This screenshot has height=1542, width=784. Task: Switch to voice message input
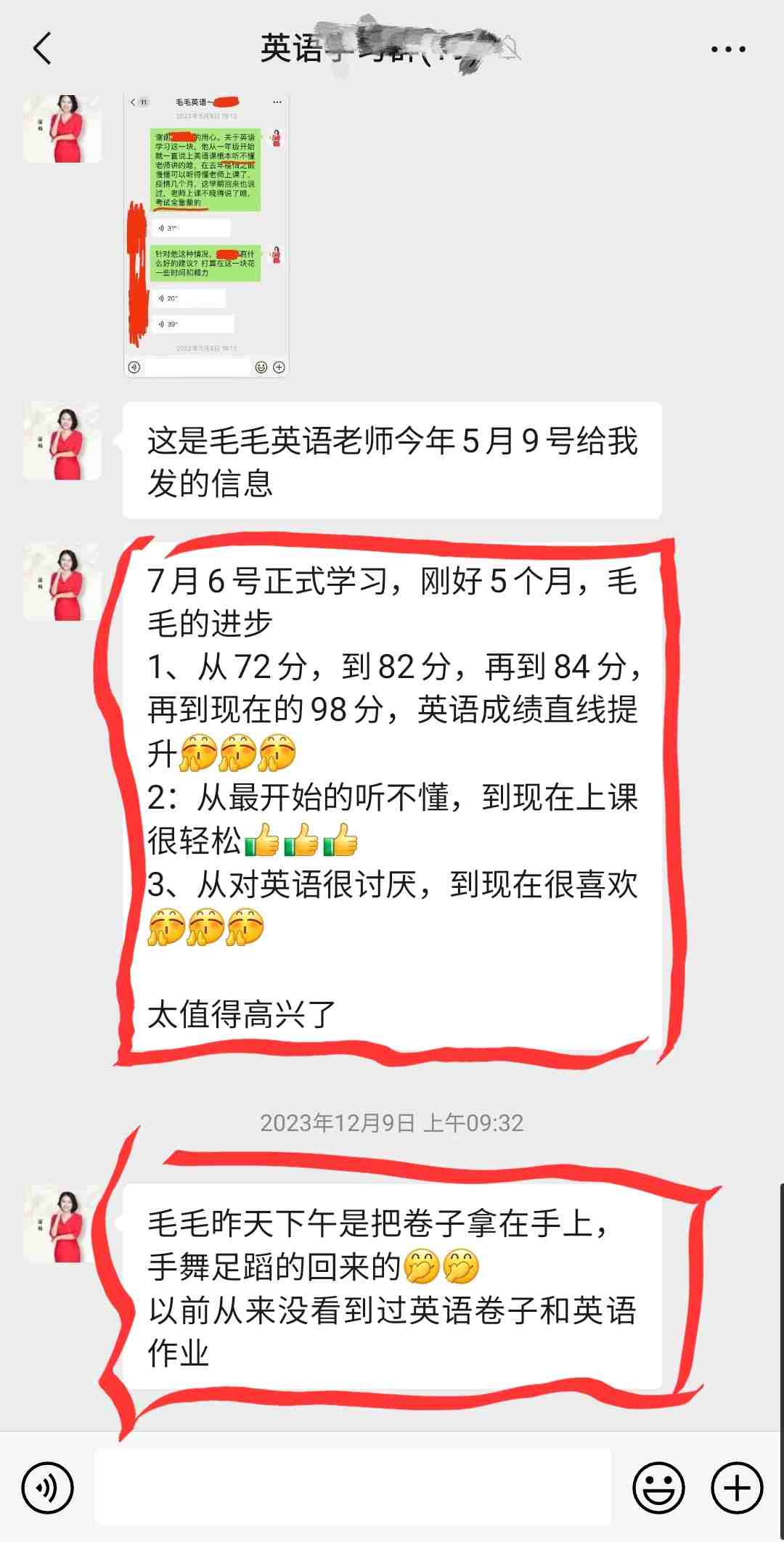48,1488
